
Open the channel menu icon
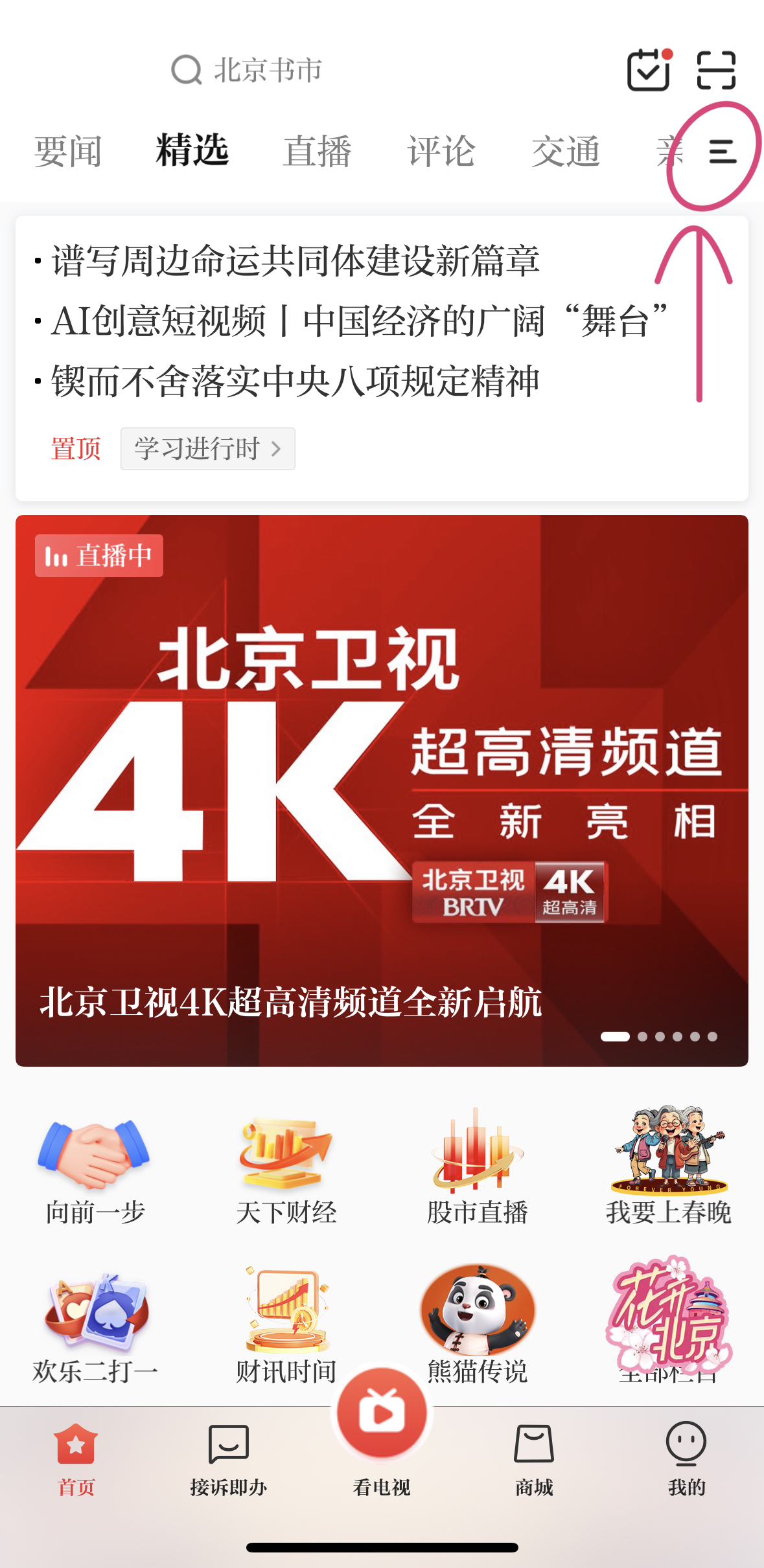[722, 152]
